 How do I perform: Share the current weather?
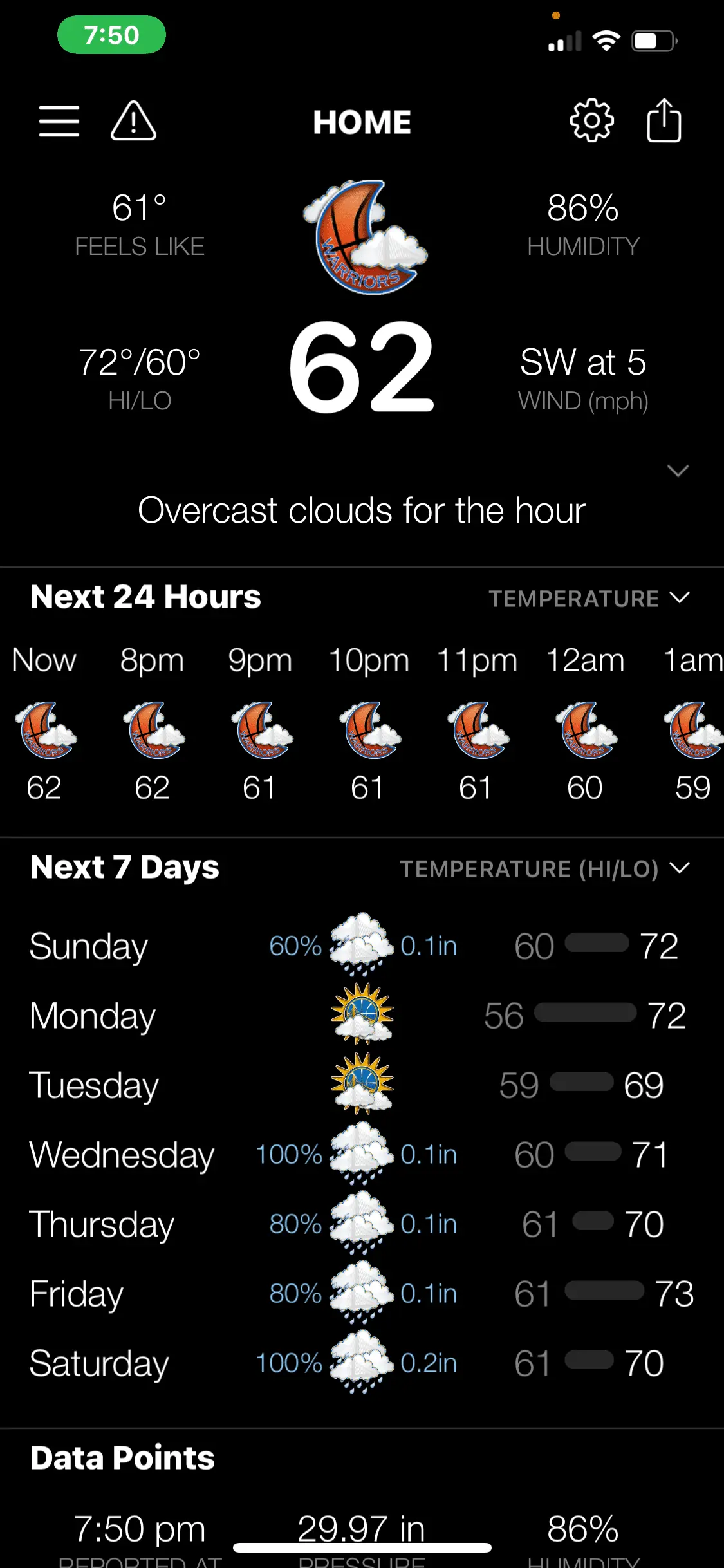pos(664,120)
